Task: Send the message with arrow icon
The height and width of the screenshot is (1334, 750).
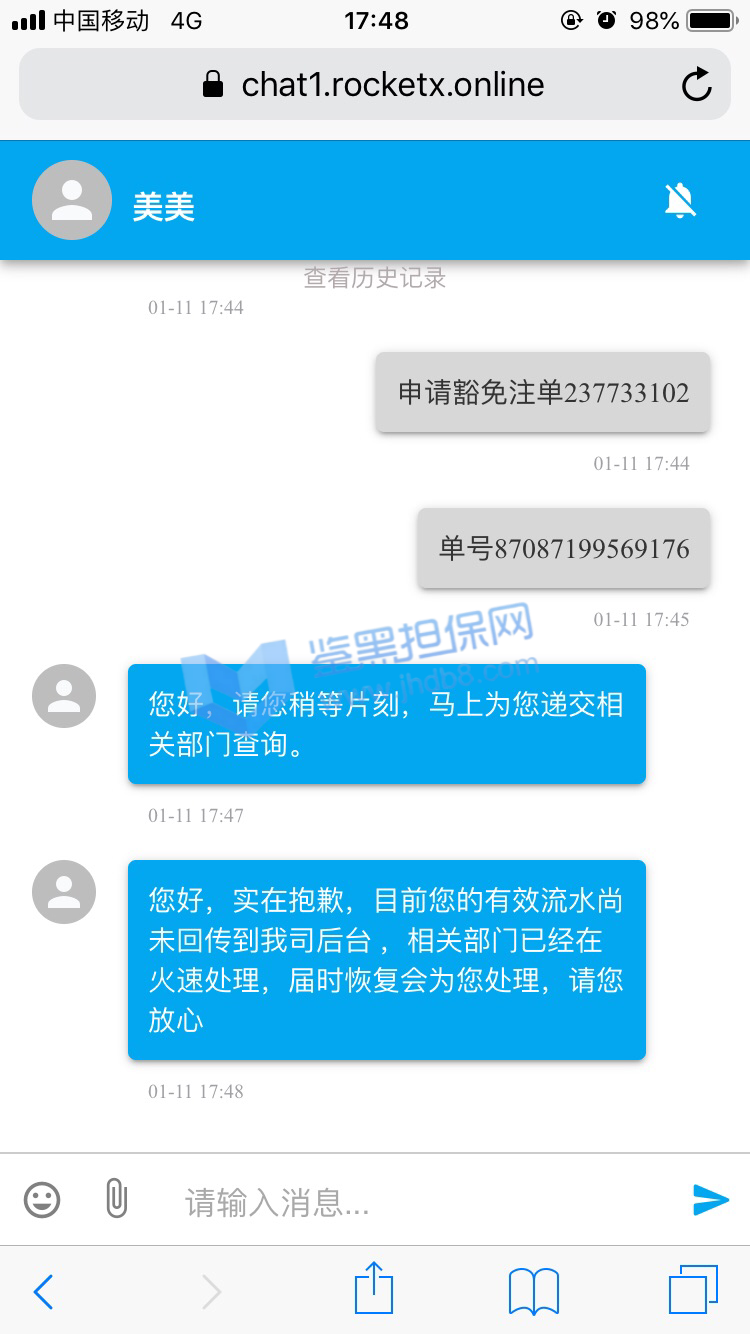Action: point(710,1199)
